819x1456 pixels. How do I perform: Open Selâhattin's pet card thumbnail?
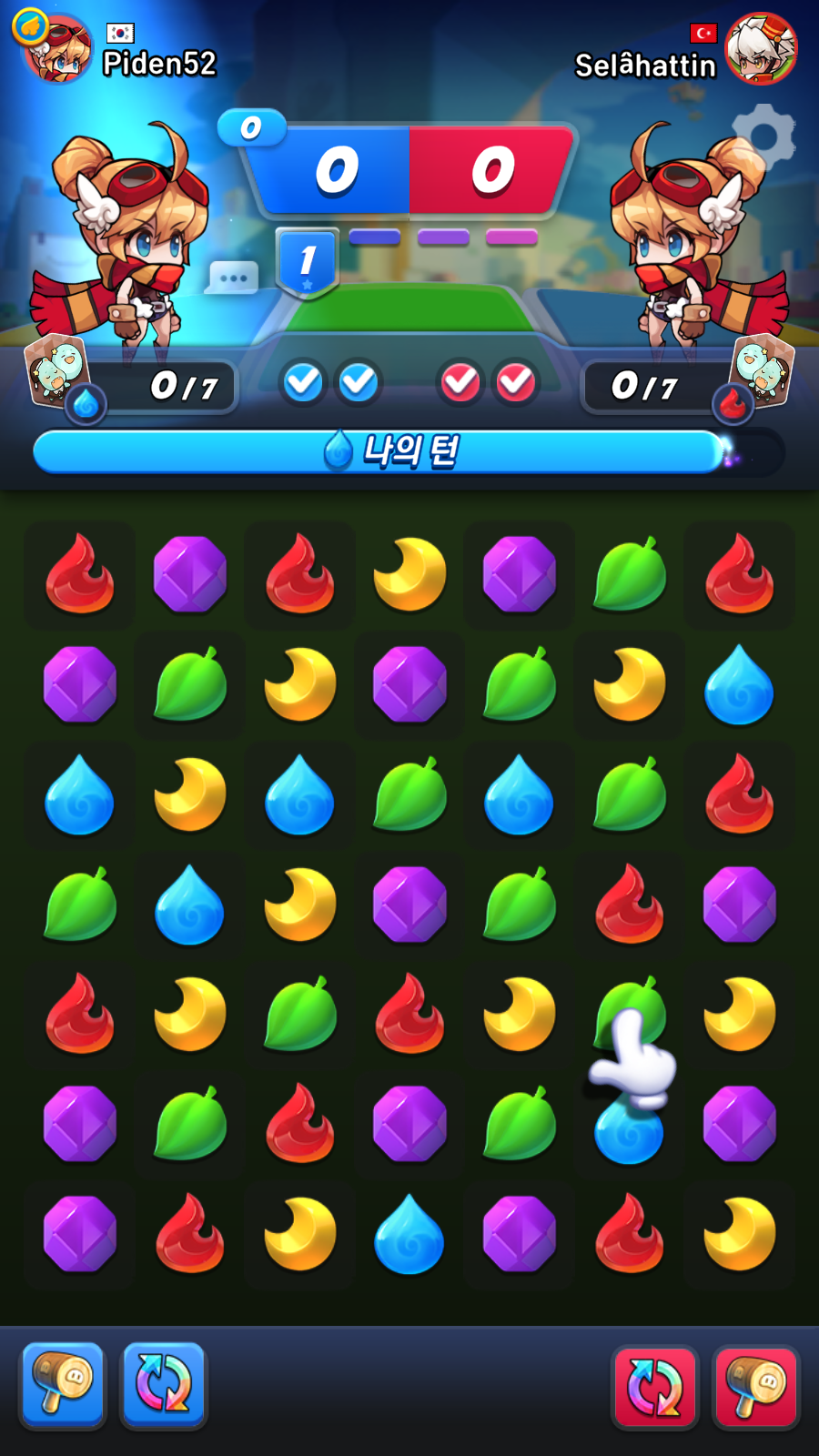click(x=763, y=371)
